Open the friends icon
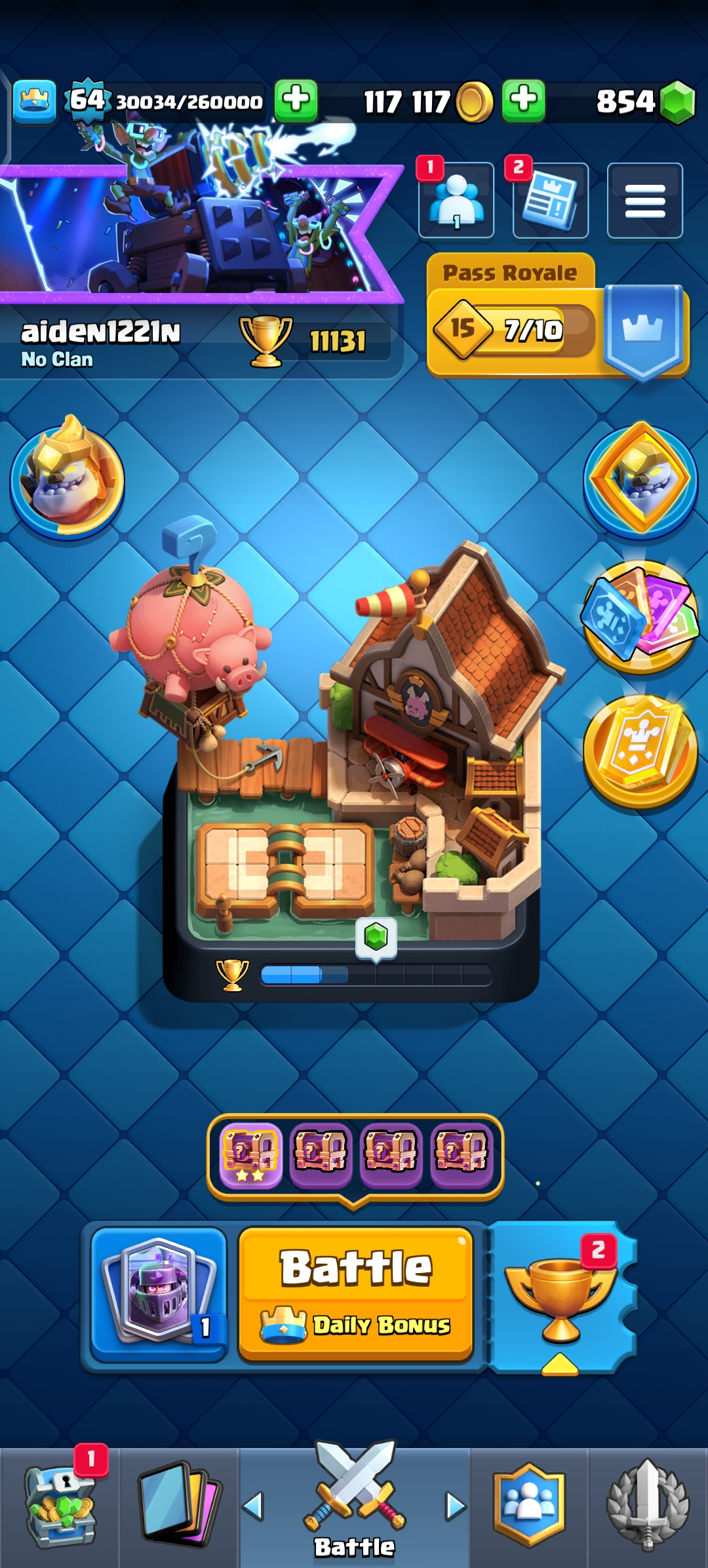The height and width of the screenshot is (1568, 708). (456, 200)
